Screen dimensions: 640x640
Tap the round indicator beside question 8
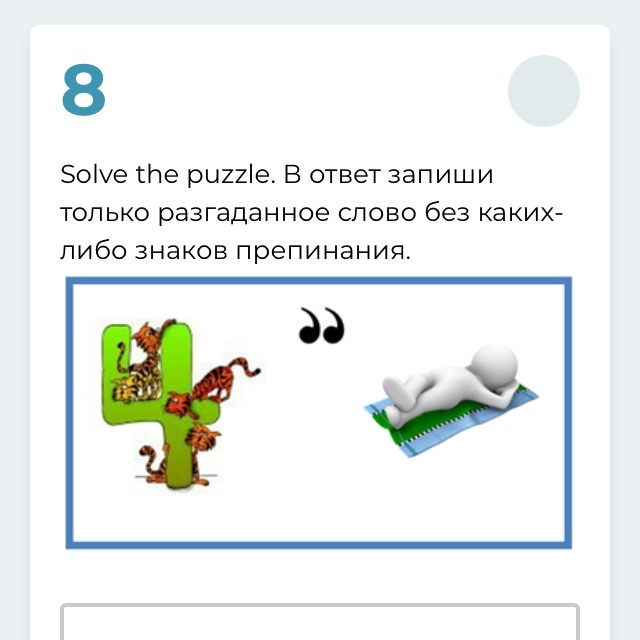click(x=544, y=91)
